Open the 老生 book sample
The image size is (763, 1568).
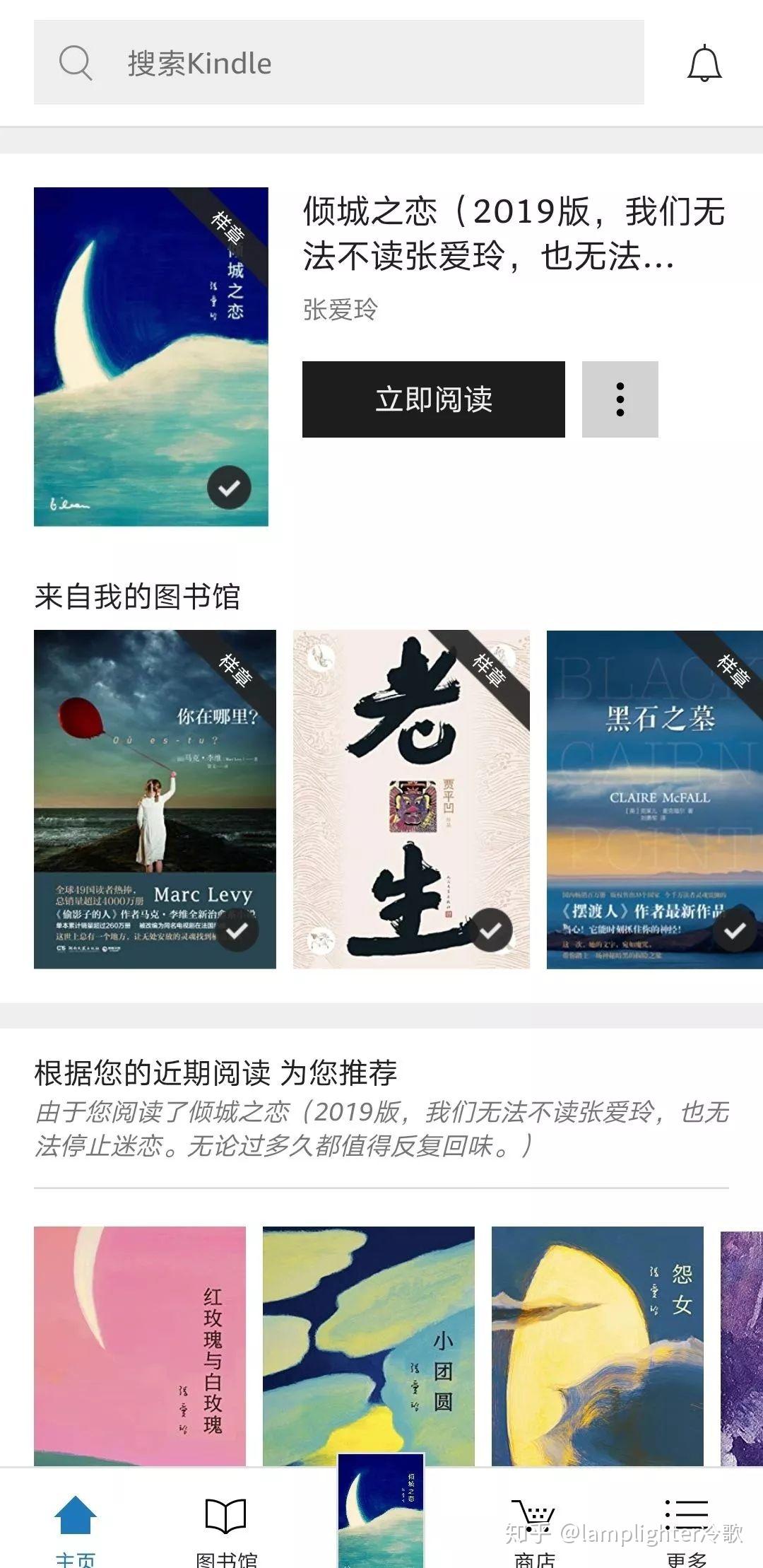411,799
